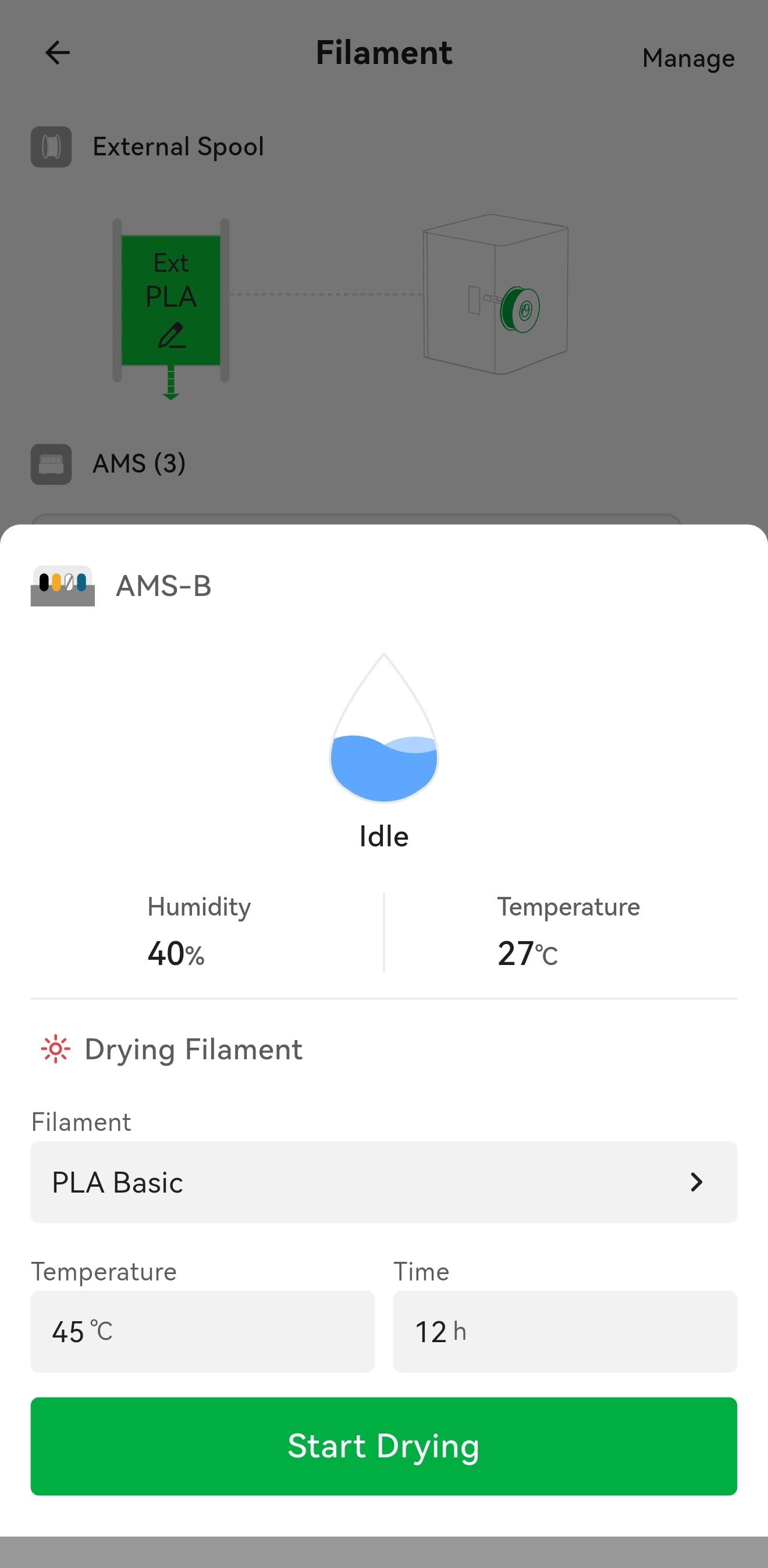
Task: Edit the 45 °C drying temperature field
Action: click(202, 1331)
